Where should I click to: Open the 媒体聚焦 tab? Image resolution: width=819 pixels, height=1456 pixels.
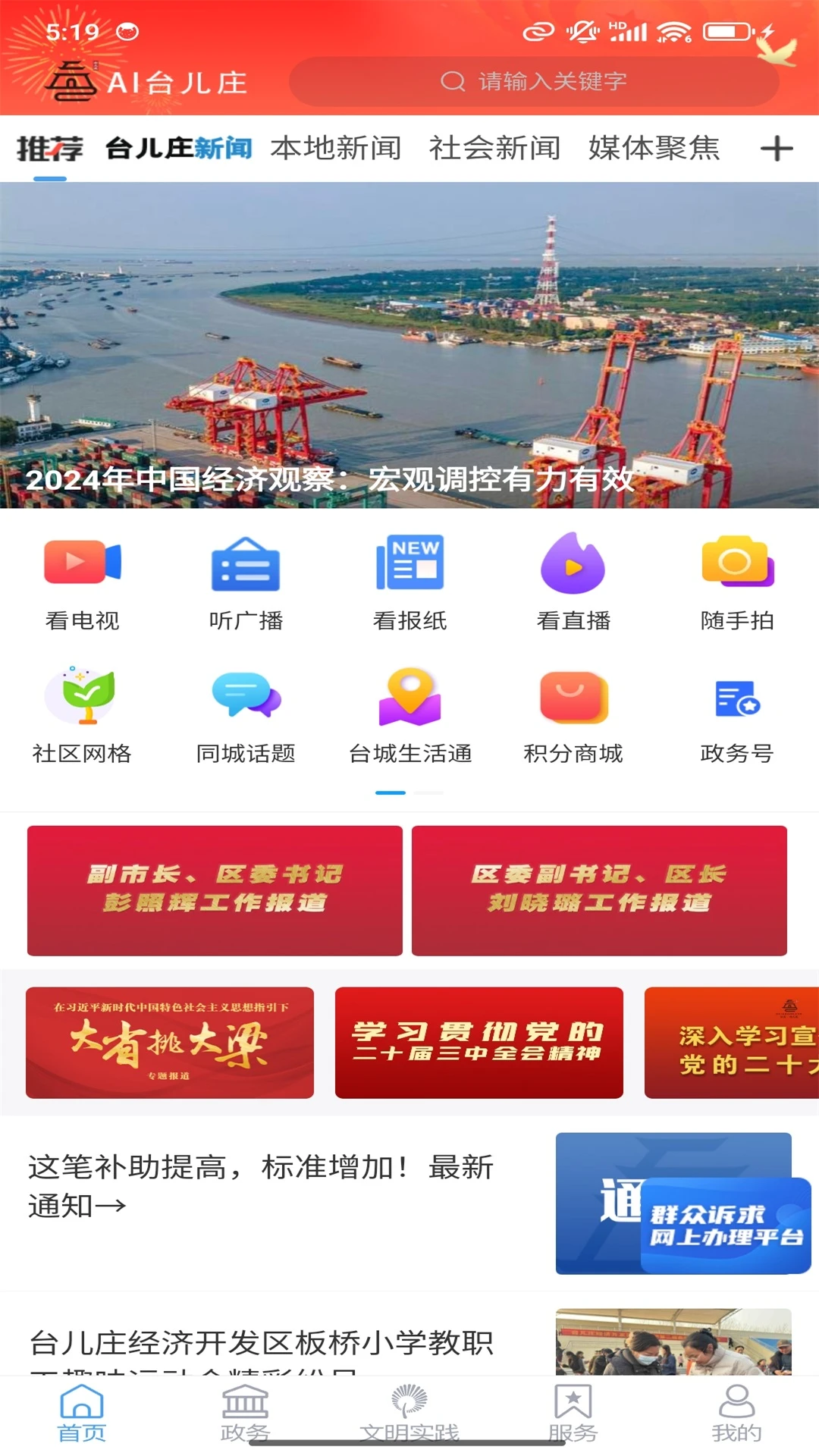[654, 148]
